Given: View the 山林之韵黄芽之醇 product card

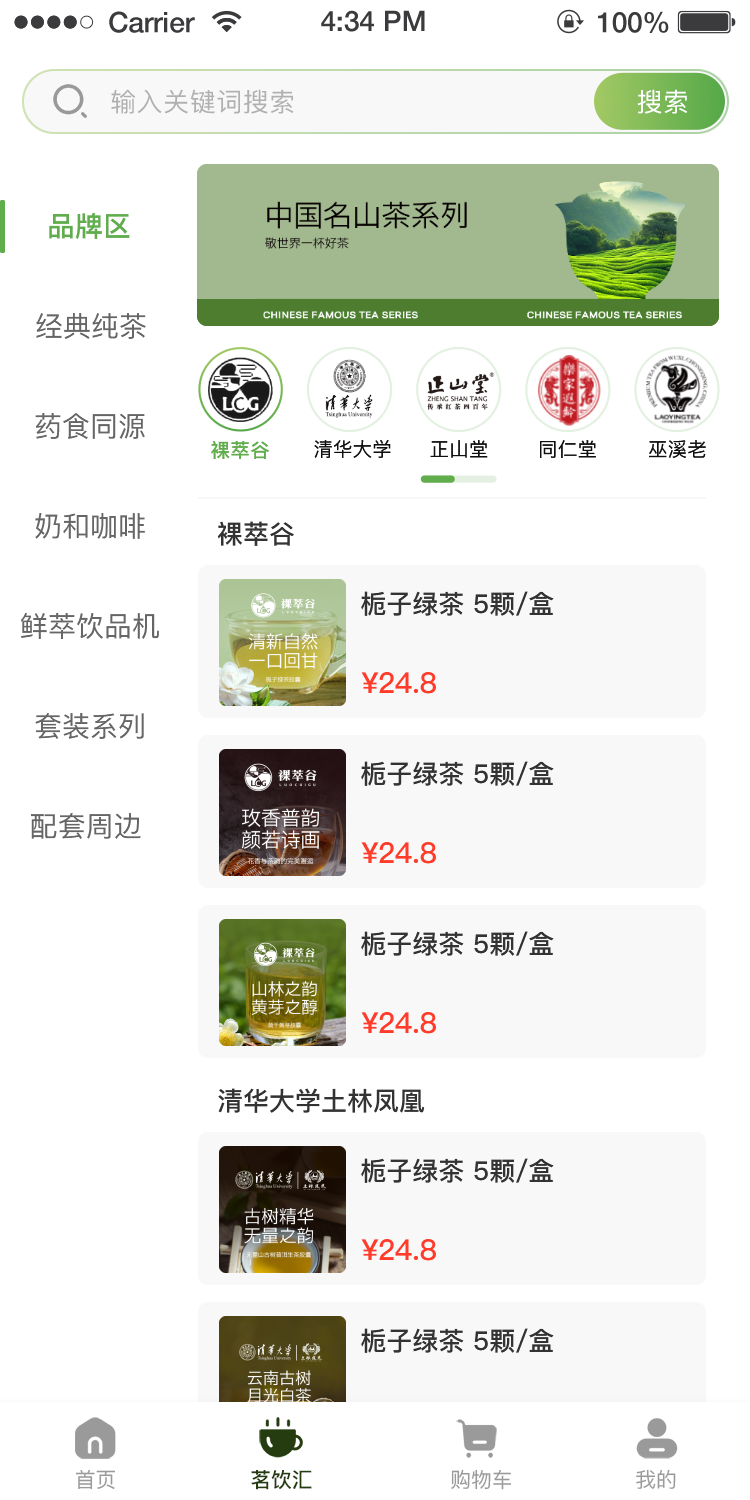Looking at the screenshot, I should 451,982.
